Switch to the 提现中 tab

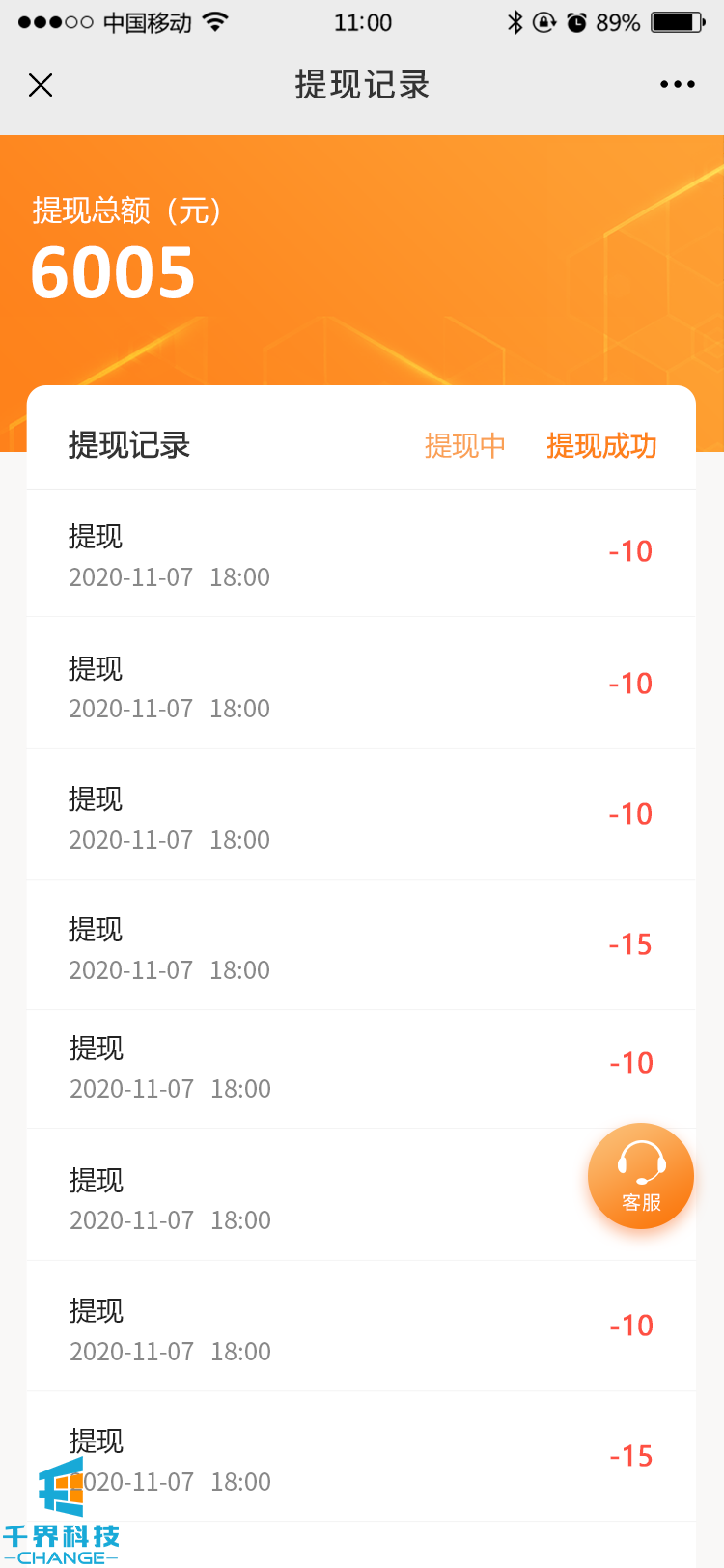tap(464, 445)
